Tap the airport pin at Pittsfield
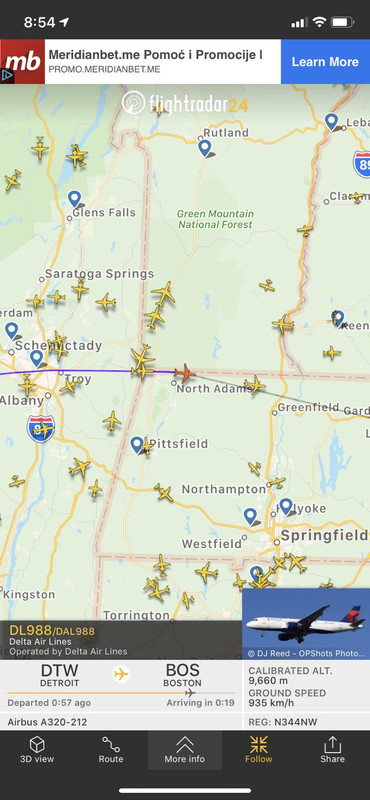370x800 pixels. [137, 445]
